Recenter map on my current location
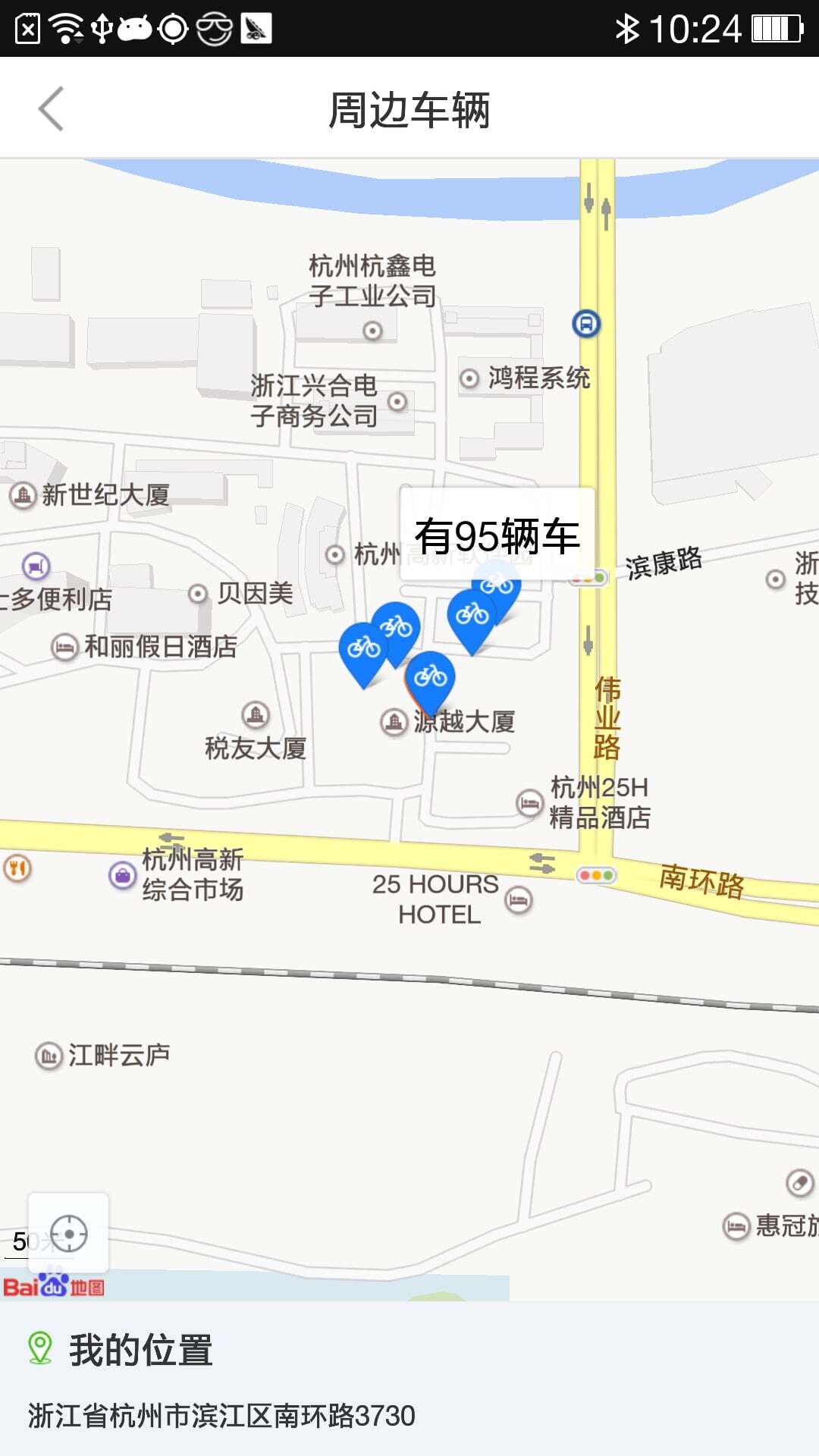Screen dimensions: 819x1456 pyautogui.click(x=69, y=1234)
